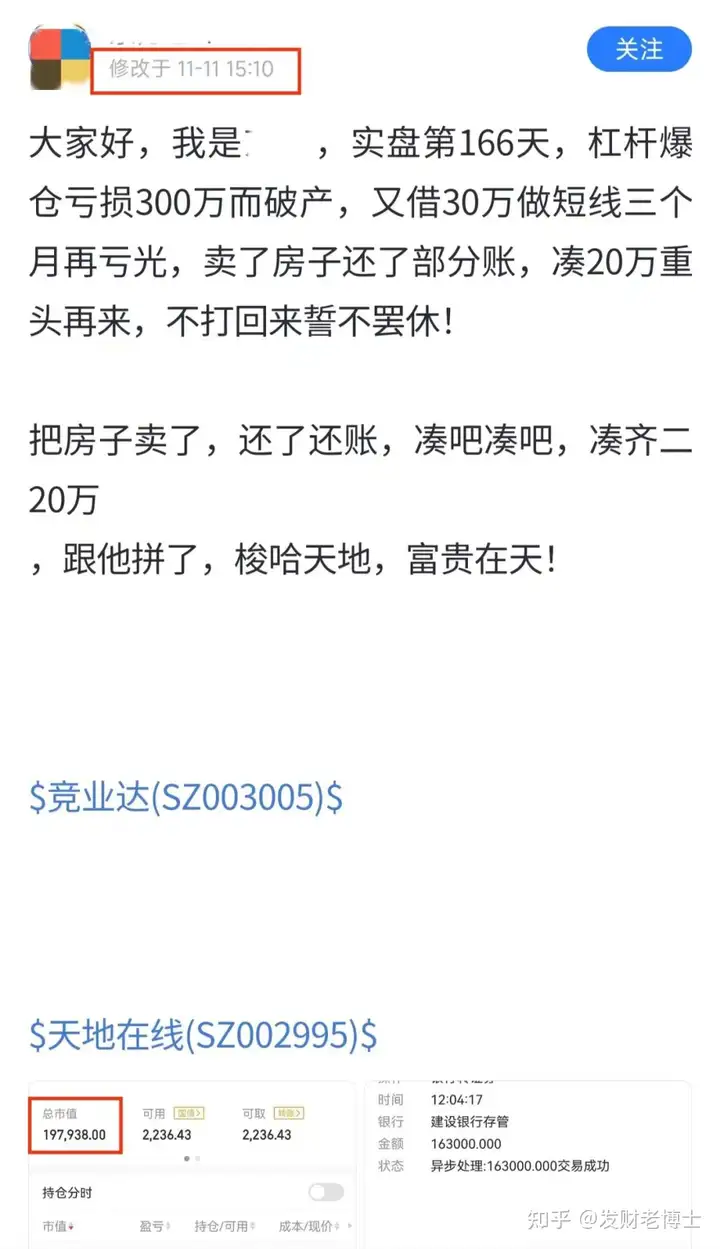Open the post author's avatar
The image size is (720, 1249).
[59, 57]
